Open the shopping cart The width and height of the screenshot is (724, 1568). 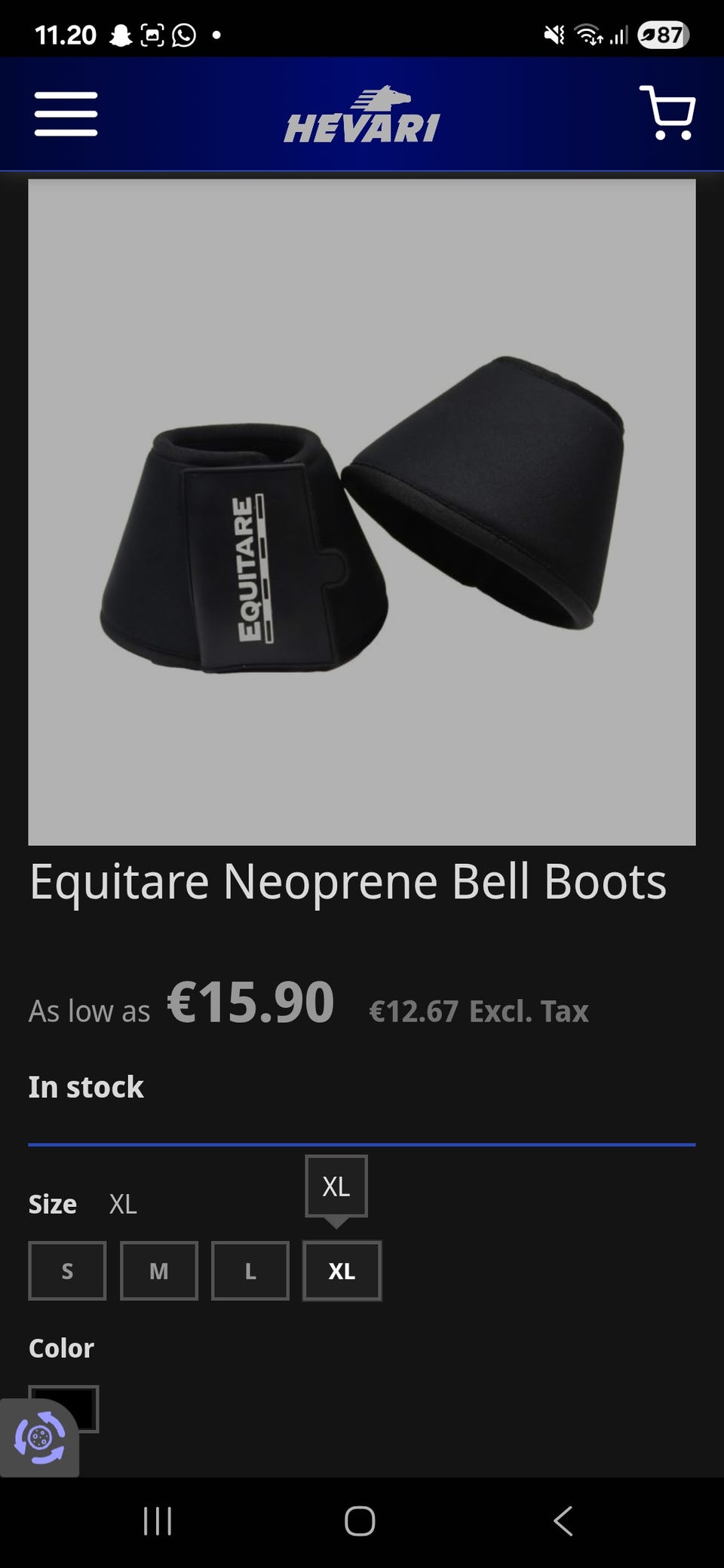coord(667,113)
